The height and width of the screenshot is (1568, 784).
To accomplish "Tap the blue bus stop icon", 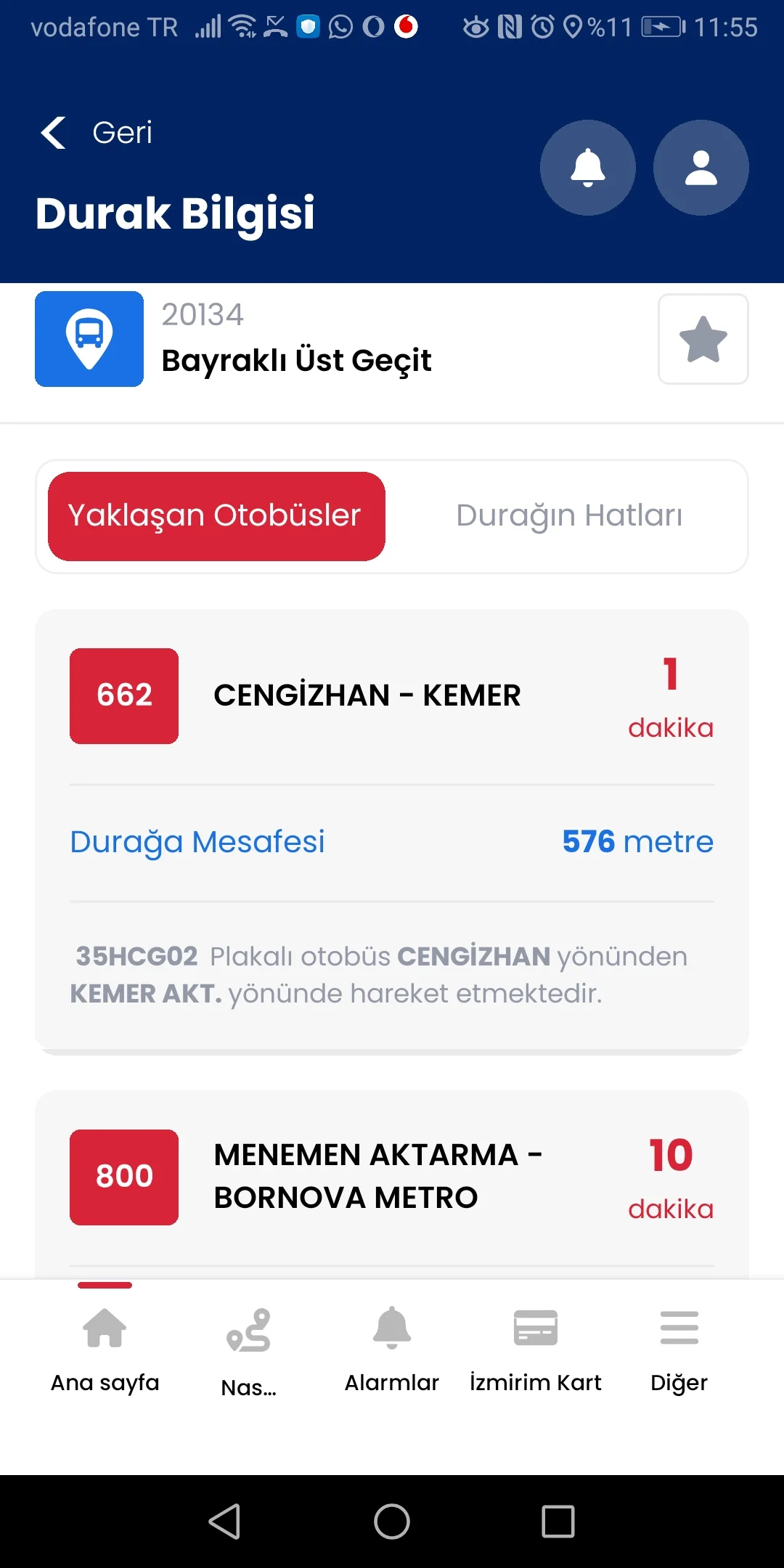I will [89, 338].
